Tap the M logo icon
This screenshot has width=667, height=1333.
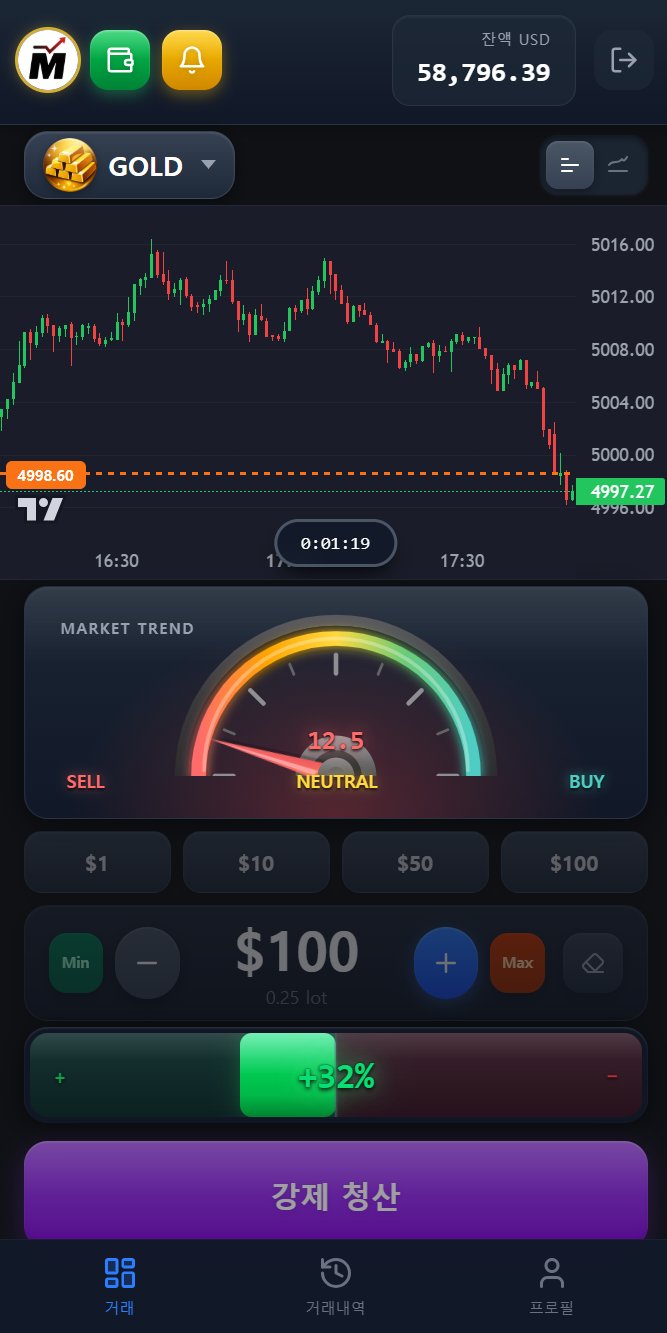47,60
